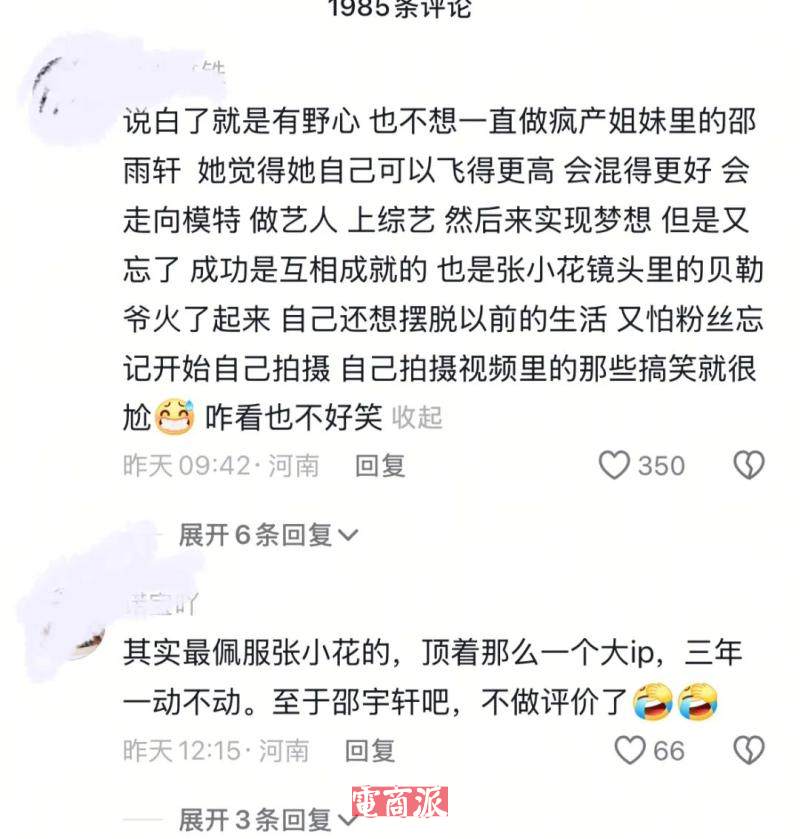Expand 展开6条回复 under first comment
The width and height of the screenshot is (800, 839).
(x=268, y=535)
